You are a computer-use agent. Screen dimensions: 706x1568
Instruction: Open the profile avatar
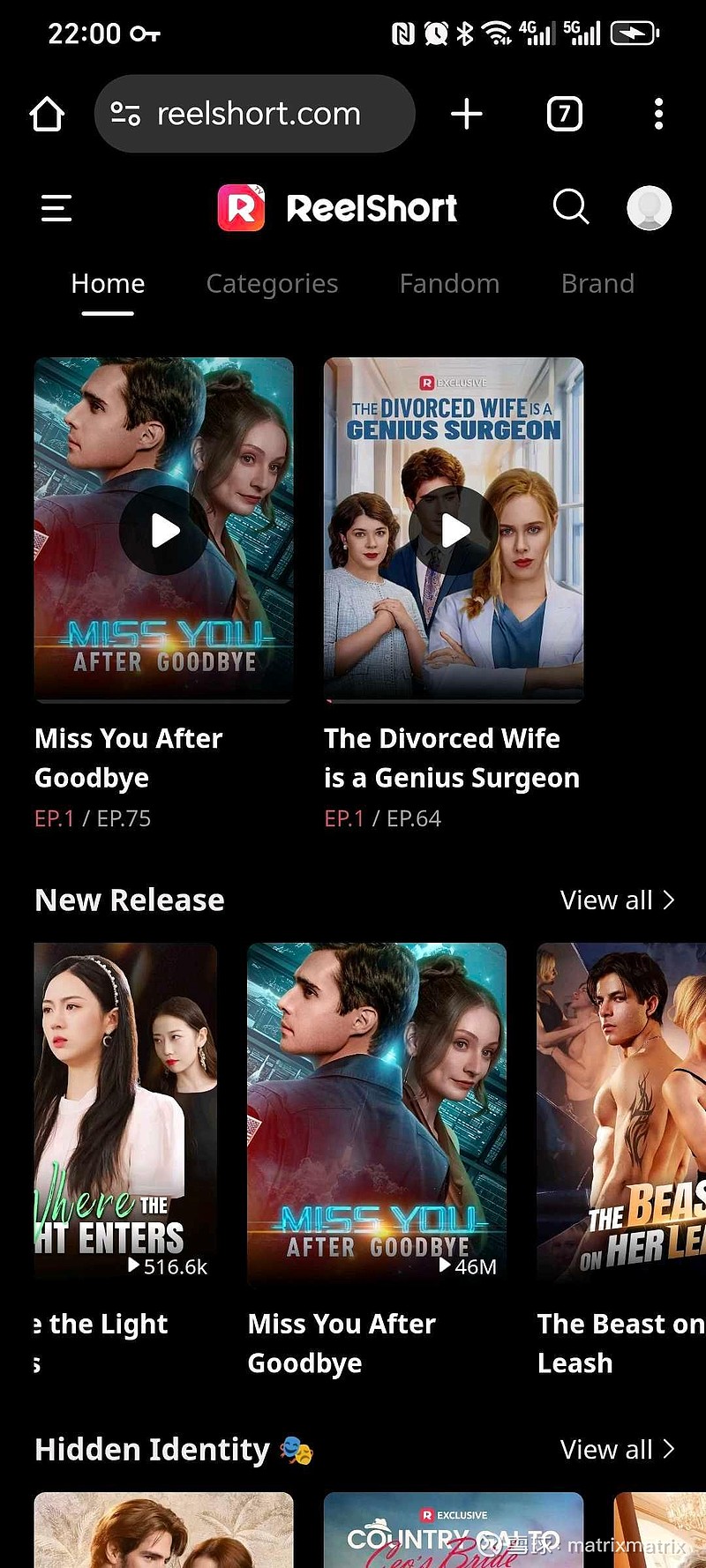649,208
